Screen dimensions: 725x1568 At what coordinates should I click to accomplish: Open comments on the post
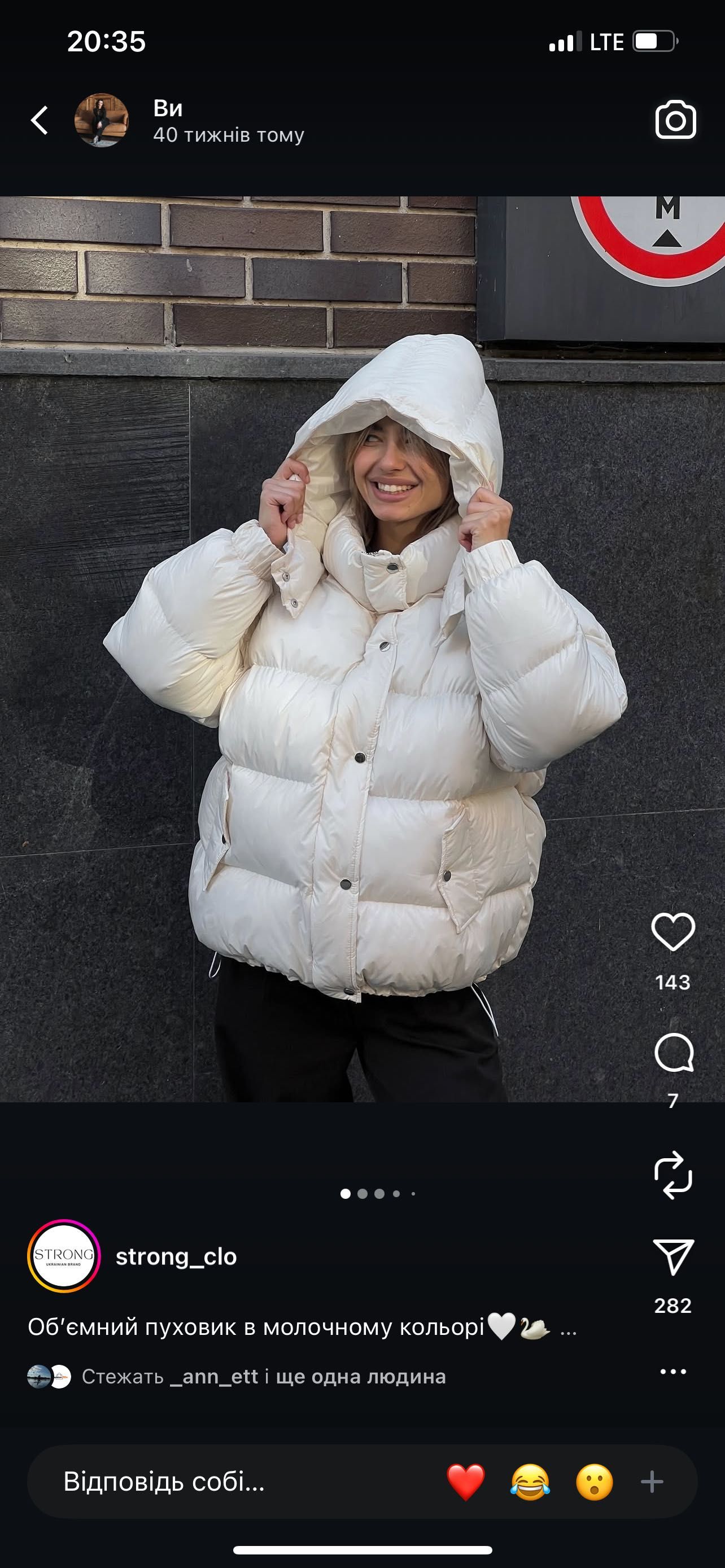click(x=672, y=1053)
